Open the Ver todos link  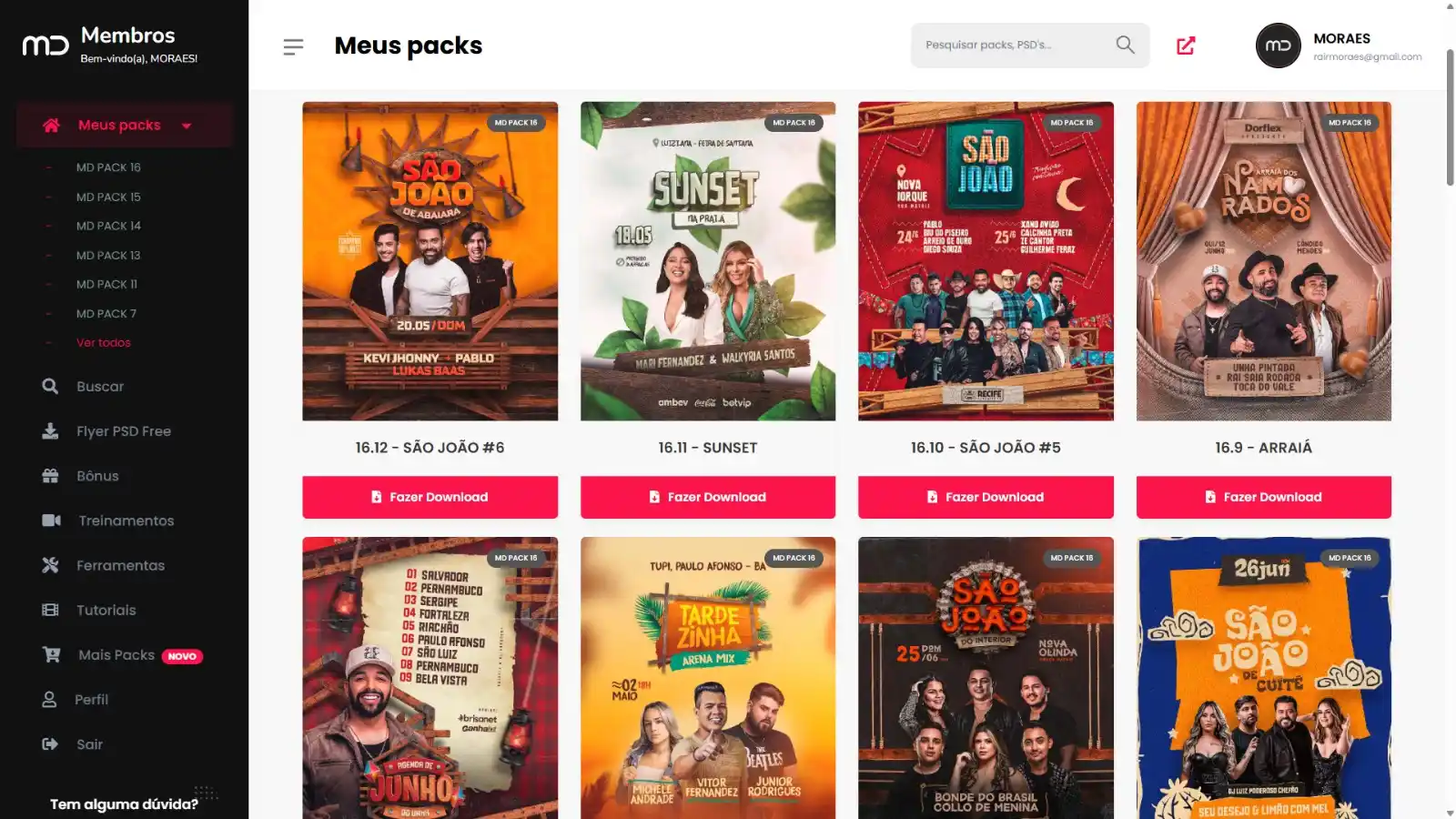pyautogui.click(x=103, y=343)
